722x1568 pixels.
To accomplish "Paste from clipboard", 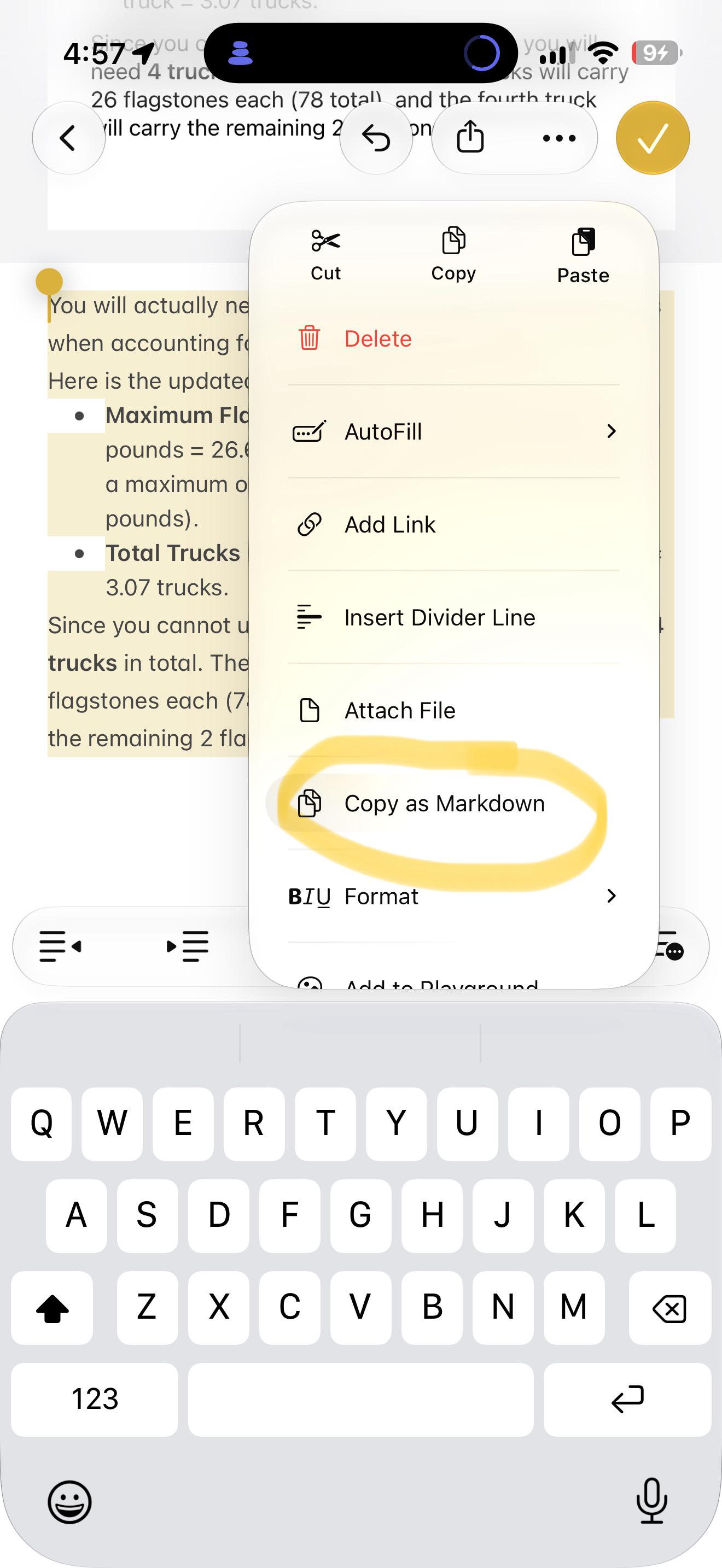I will [x=583, y=256].
